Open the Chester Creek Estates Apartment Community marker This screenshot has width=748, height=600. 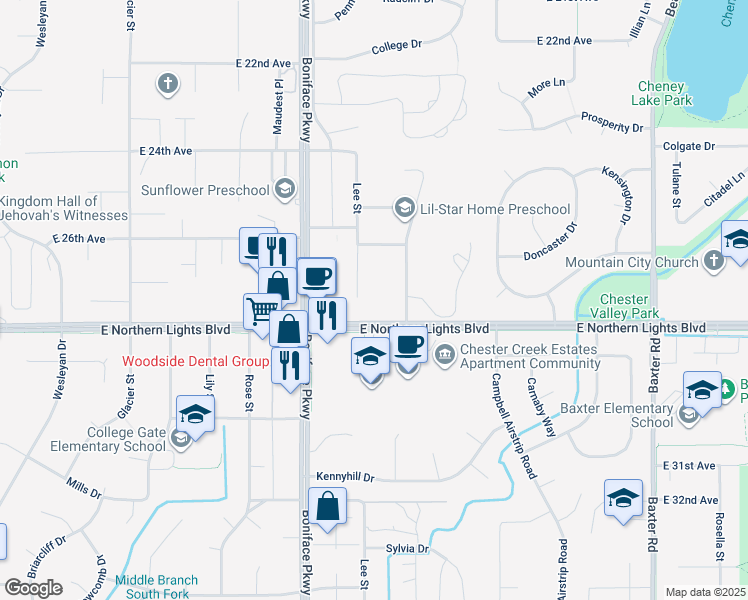[x=444, y=352]
